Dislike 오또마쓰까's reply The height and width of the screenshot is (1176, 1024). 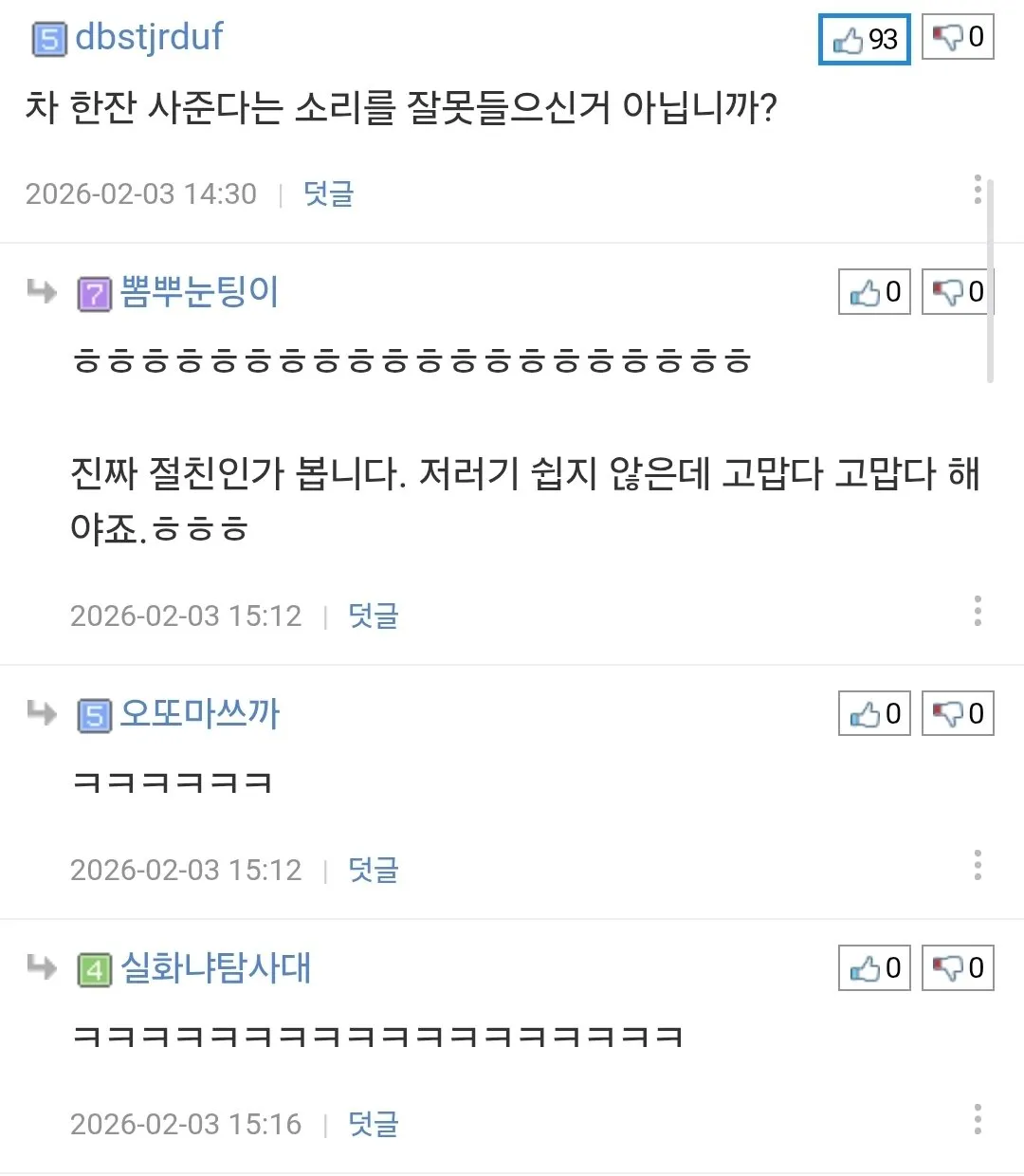[x=958, y=714]
